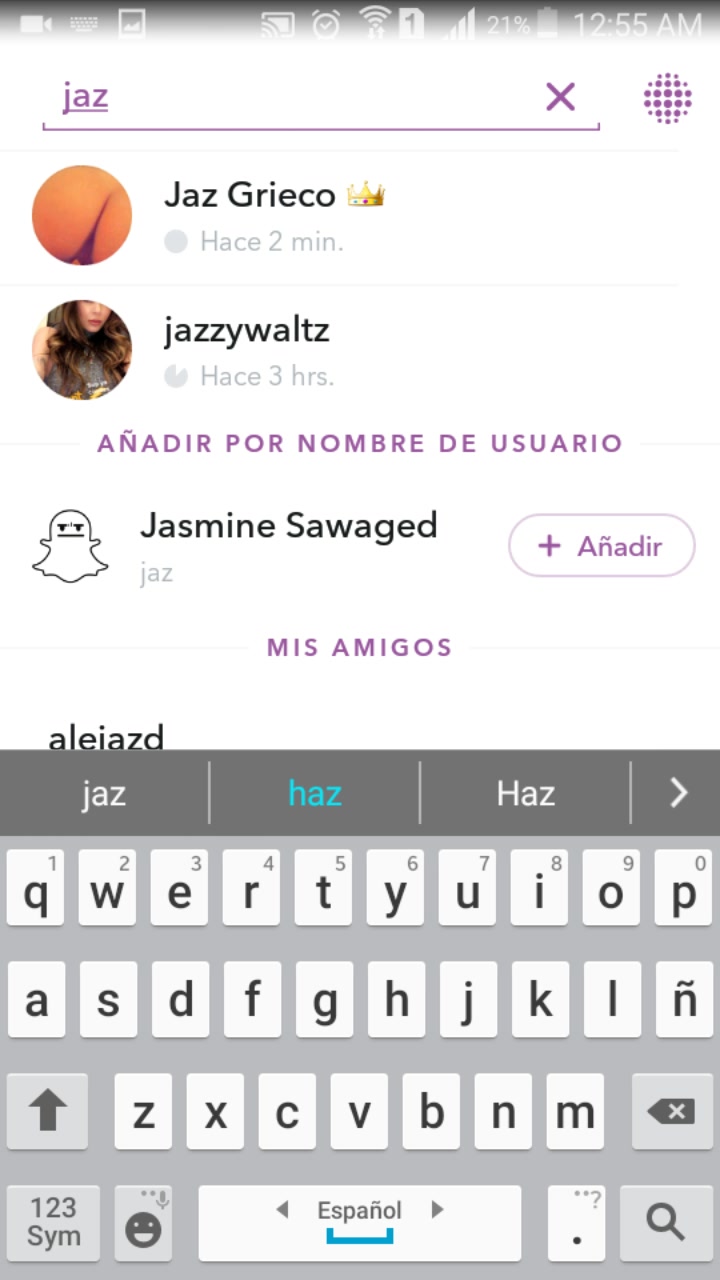Choose the capitalized 'Haz' suggestion
Screen dimensions: 720x1280
pos(525,793)
